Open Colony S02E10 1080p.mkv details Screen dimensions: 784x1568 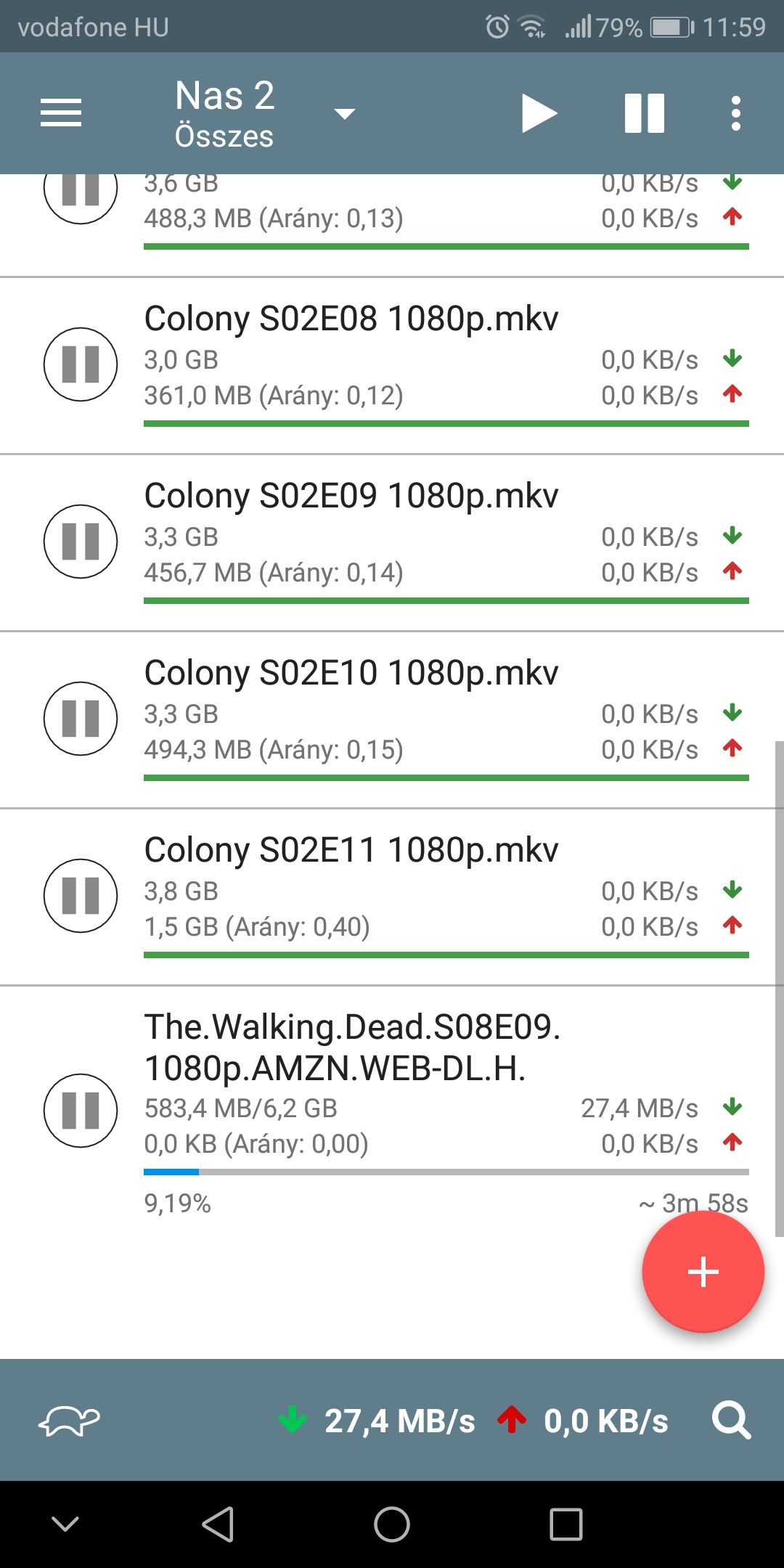pos(351,674)
